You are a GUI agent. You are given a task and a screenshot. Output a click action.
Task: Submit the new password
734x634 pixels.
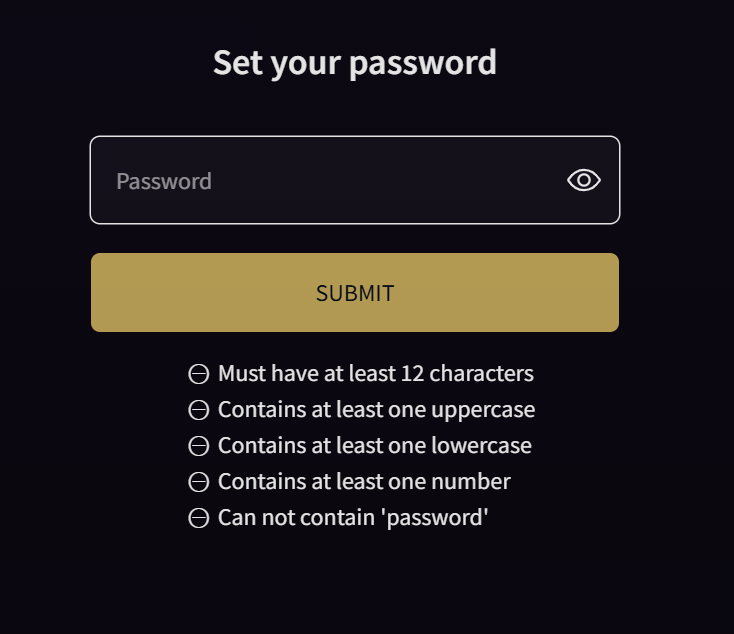coord(355,293)
